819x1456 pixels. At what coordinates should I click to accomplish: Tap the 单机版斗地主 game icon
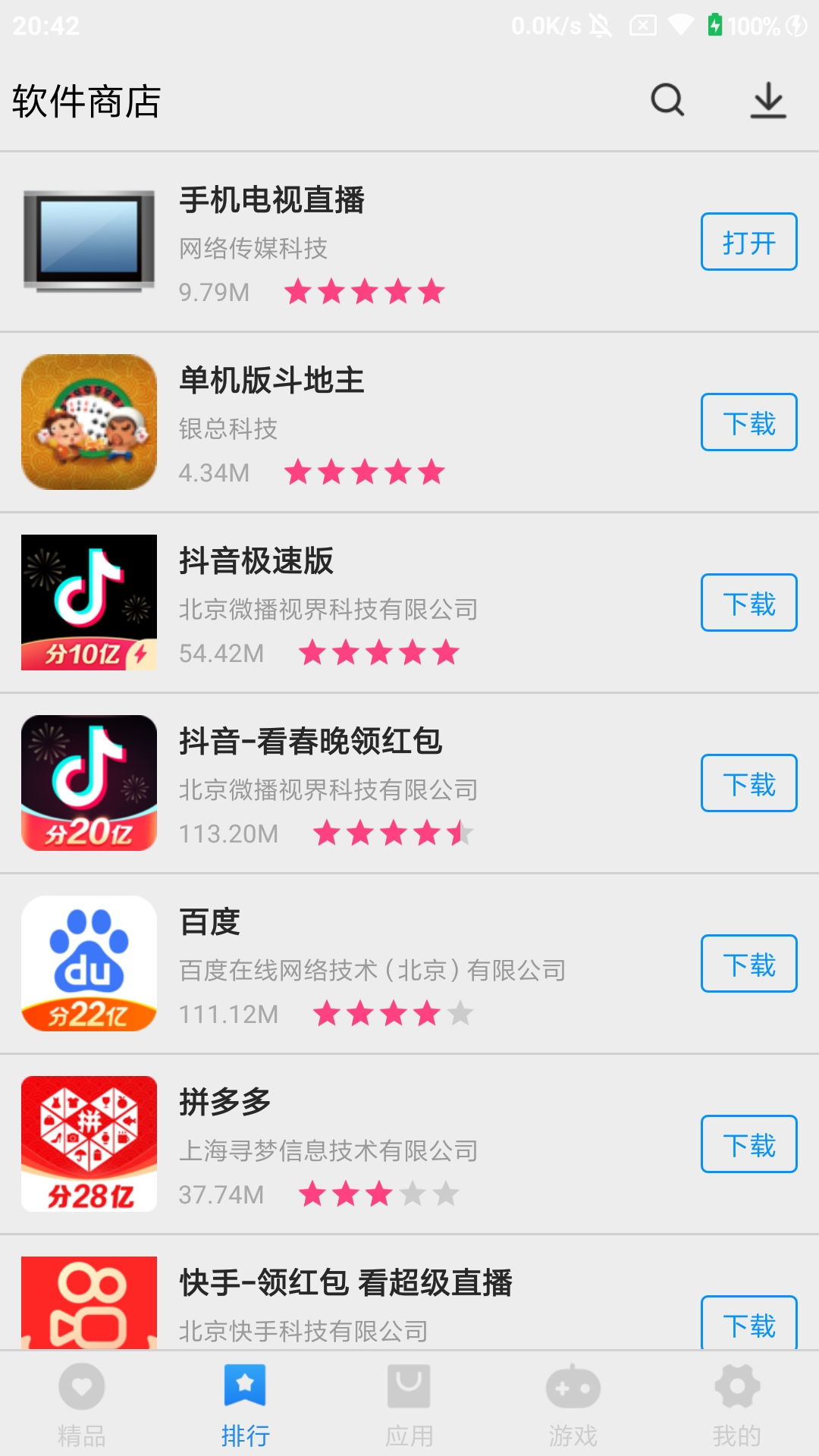(x=89, y=422)
